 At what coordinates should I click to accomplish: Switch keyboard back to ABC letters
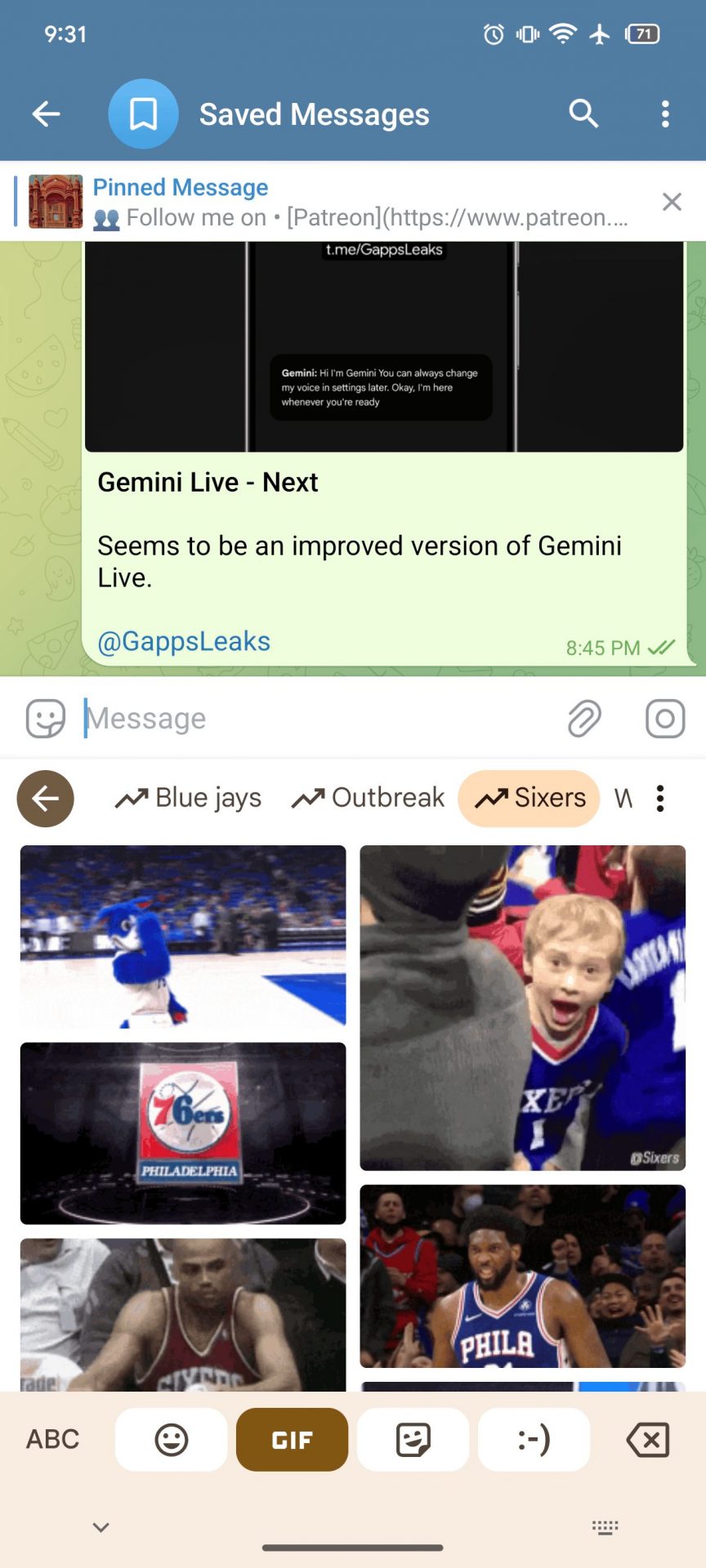(53, 1439)
